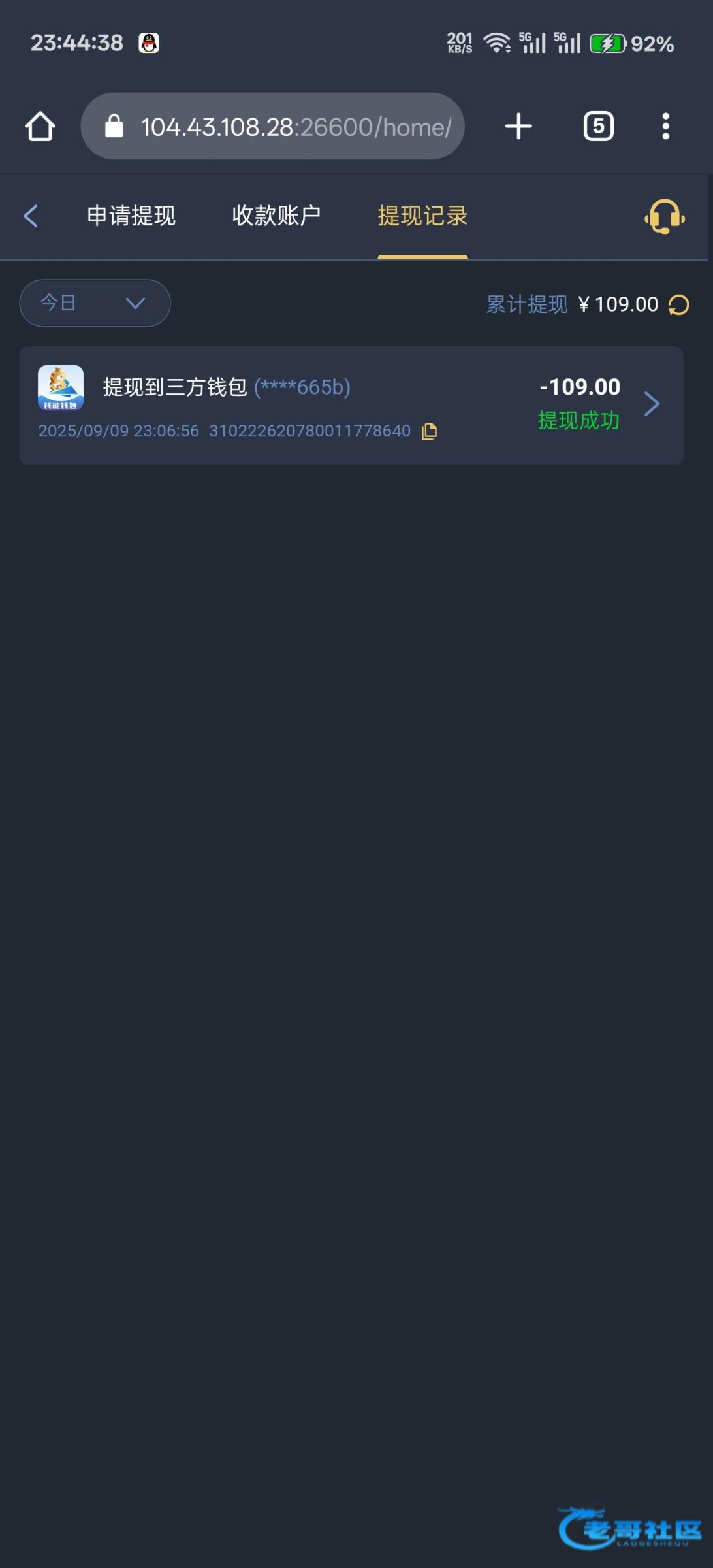Copy order number 3102226207800117786​40
This screenshot has height=1568, width=713.
pos(429,431)
